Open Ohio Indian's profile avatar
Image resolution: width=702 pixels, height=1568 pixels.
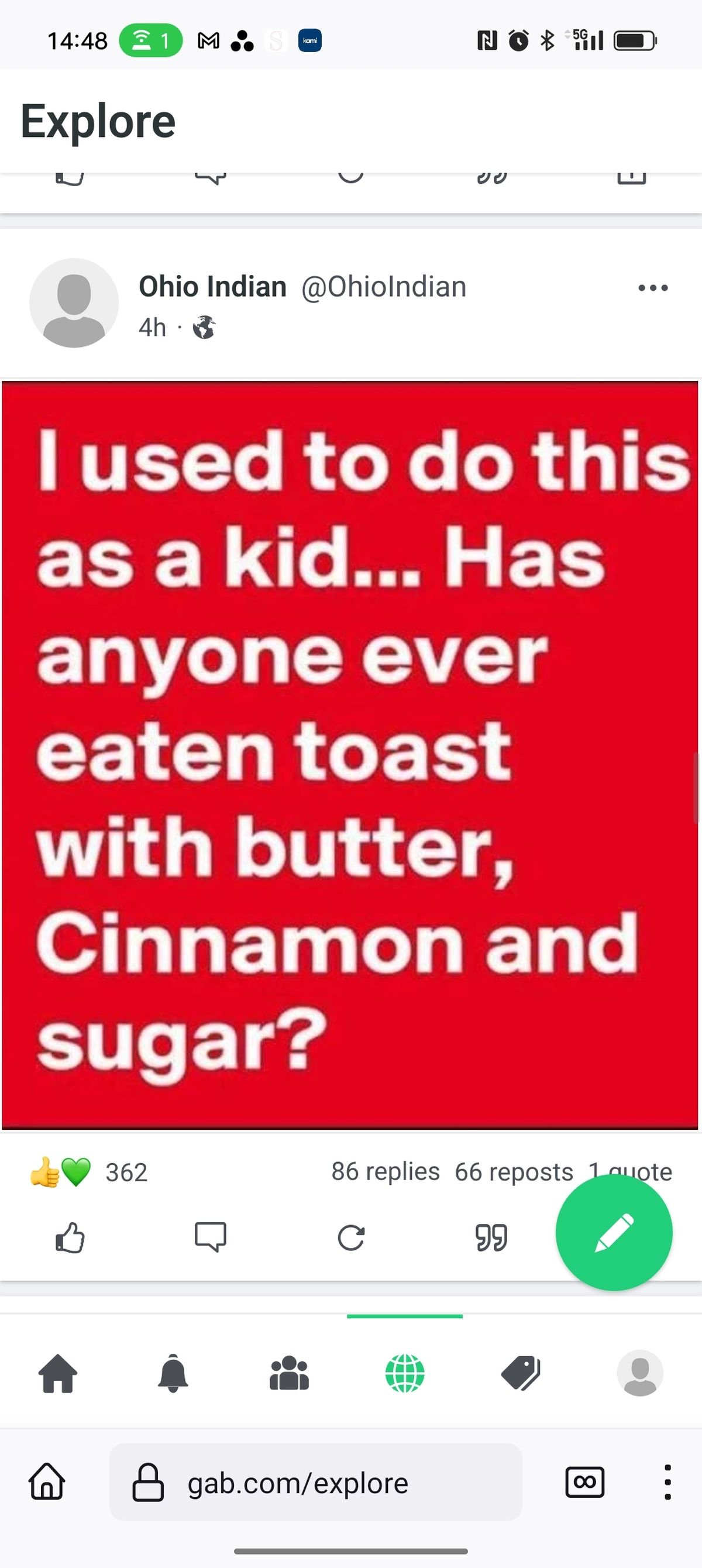point(74,302)
